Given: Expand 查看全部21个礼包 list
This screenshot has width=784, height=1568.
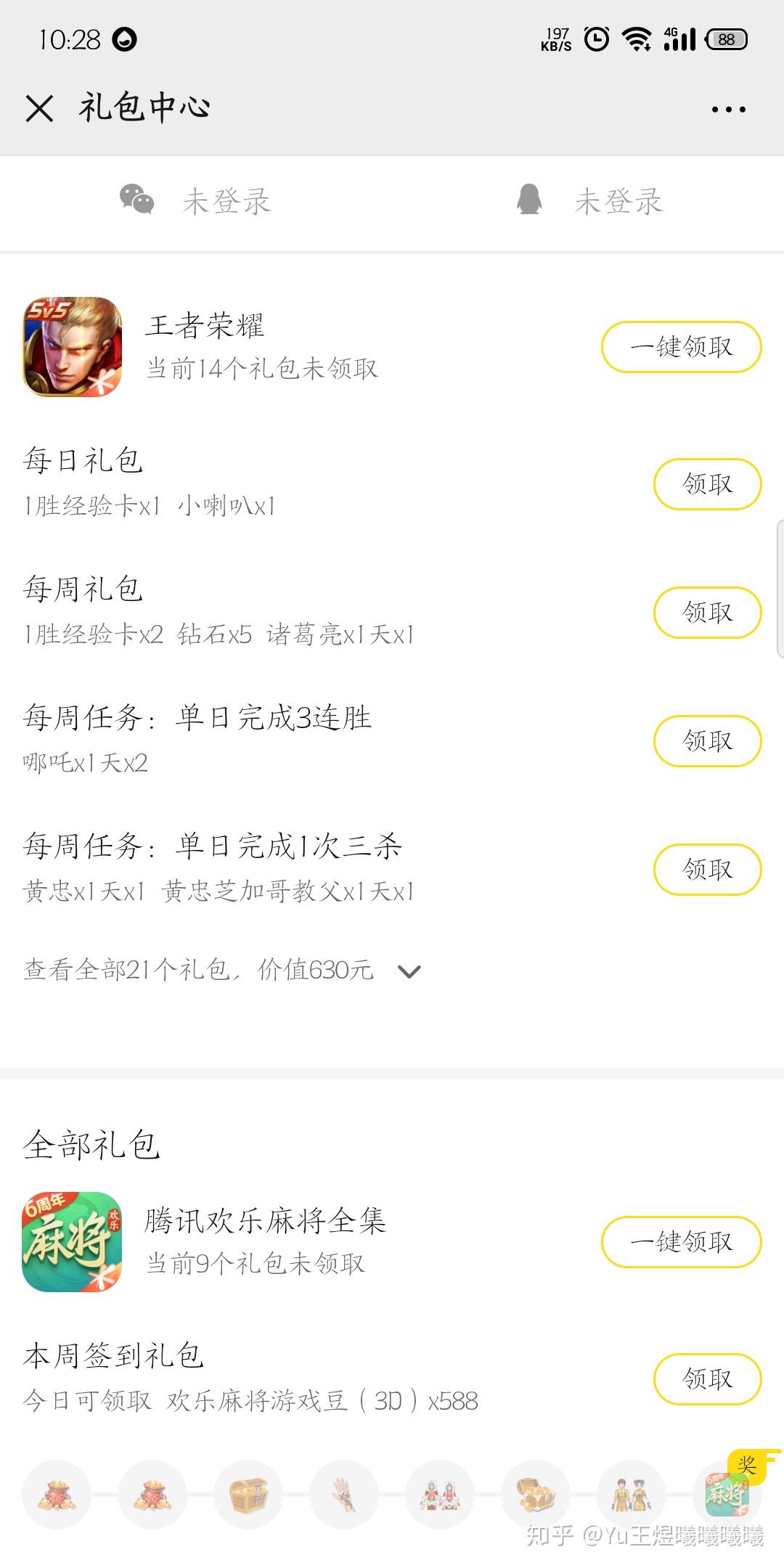Looking at the screenshot, I should tap(221, 971).
